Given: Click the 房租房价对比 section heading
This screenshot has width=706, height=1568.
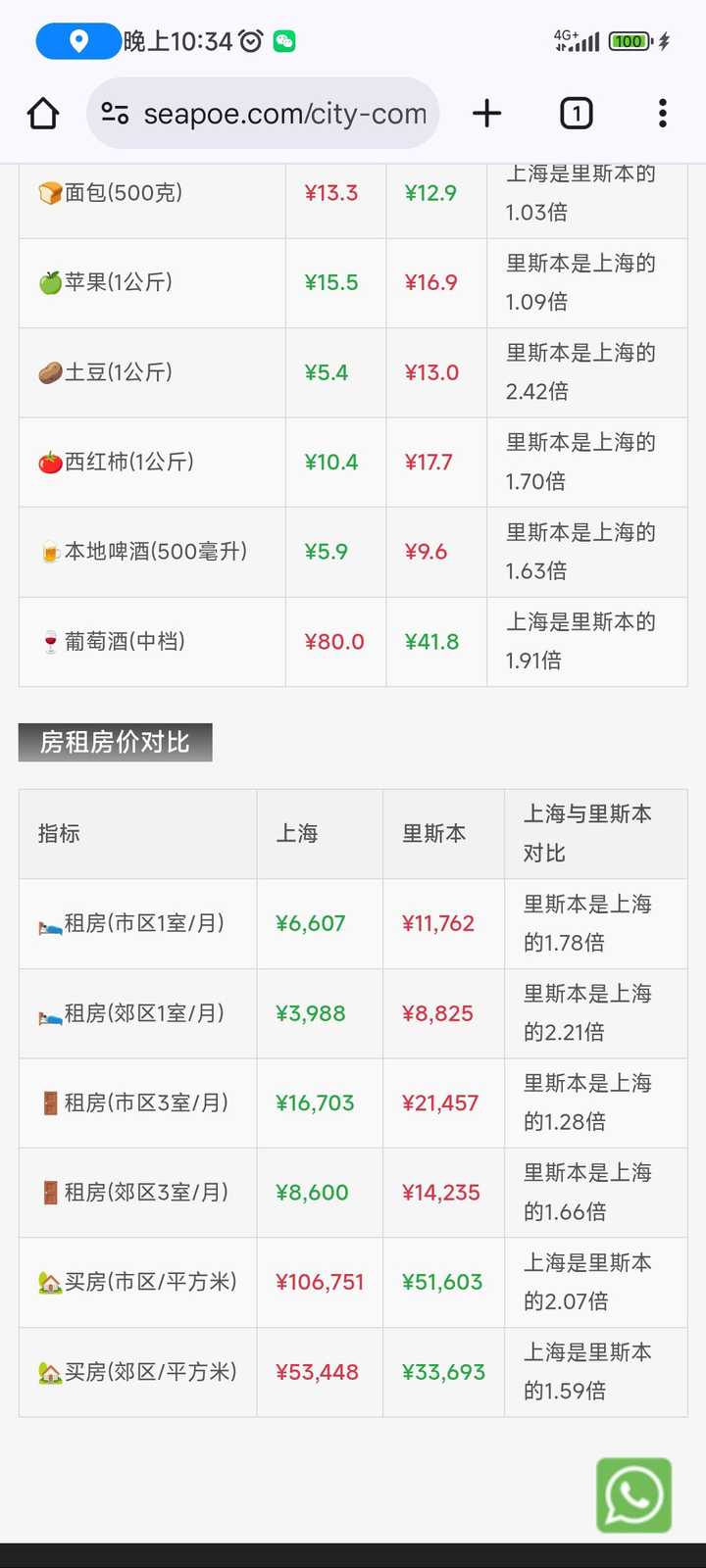Looking at the screenshot, I should [114, 742].
